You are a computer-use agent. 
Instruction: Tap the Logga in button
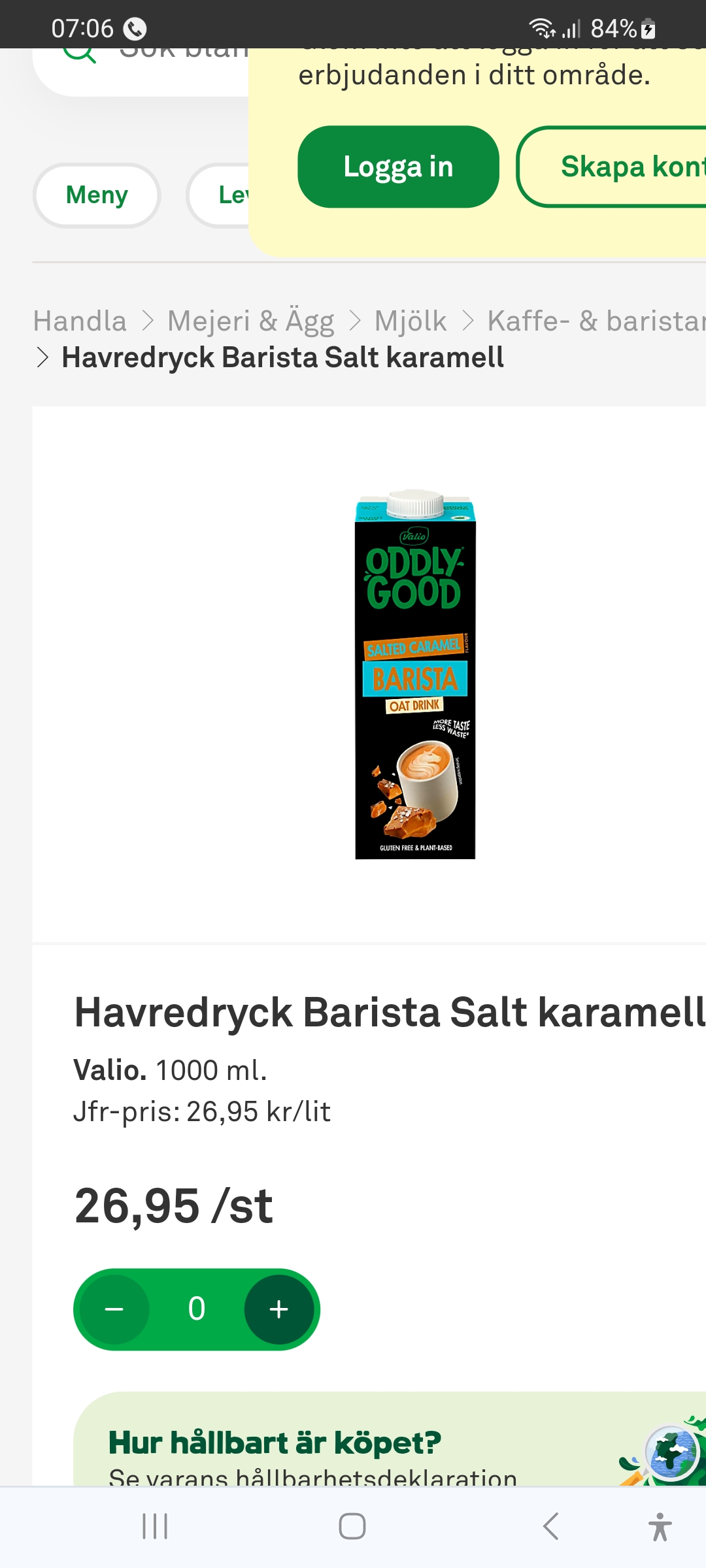pos(398,167)
